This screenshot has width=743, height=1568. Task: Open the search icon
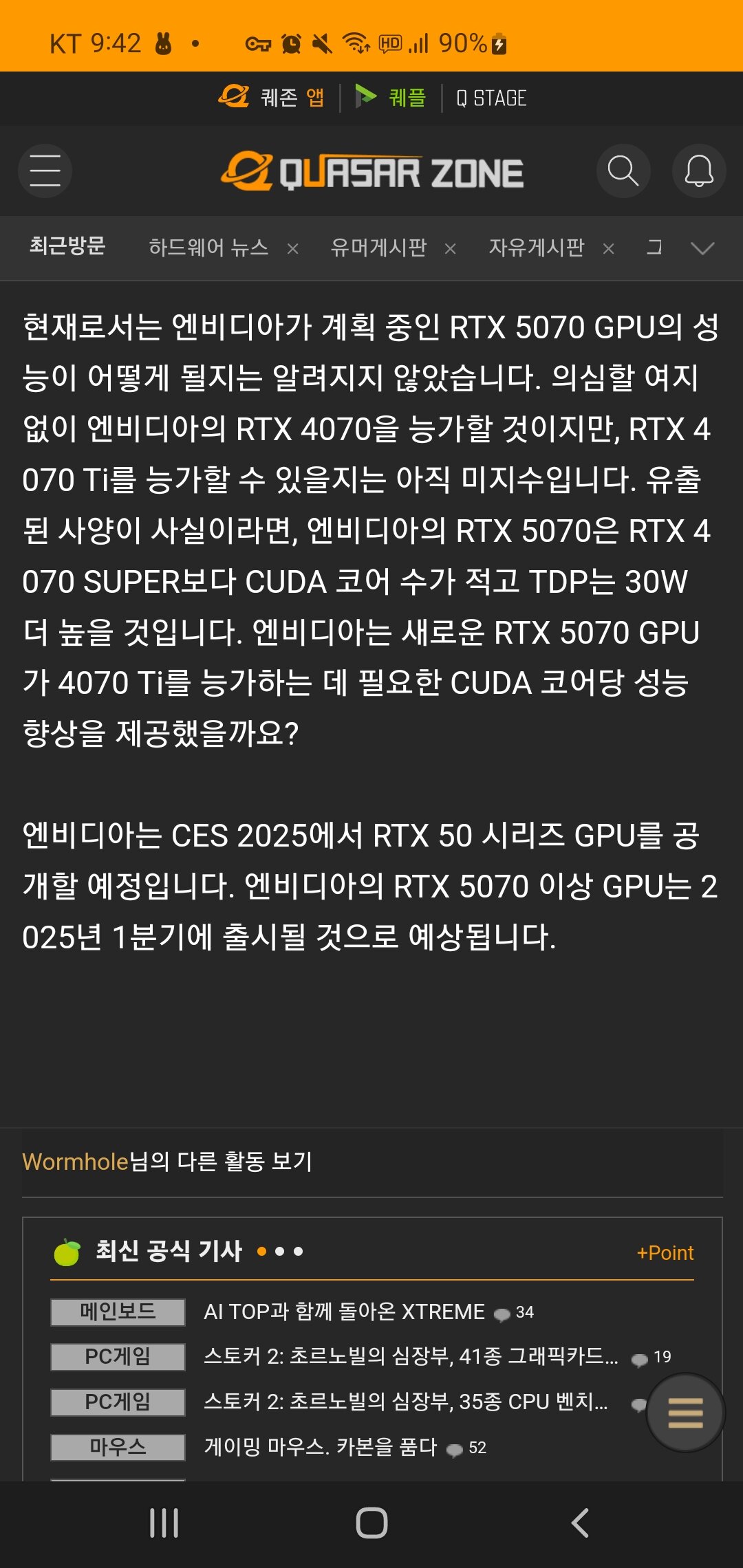(623, 171)
